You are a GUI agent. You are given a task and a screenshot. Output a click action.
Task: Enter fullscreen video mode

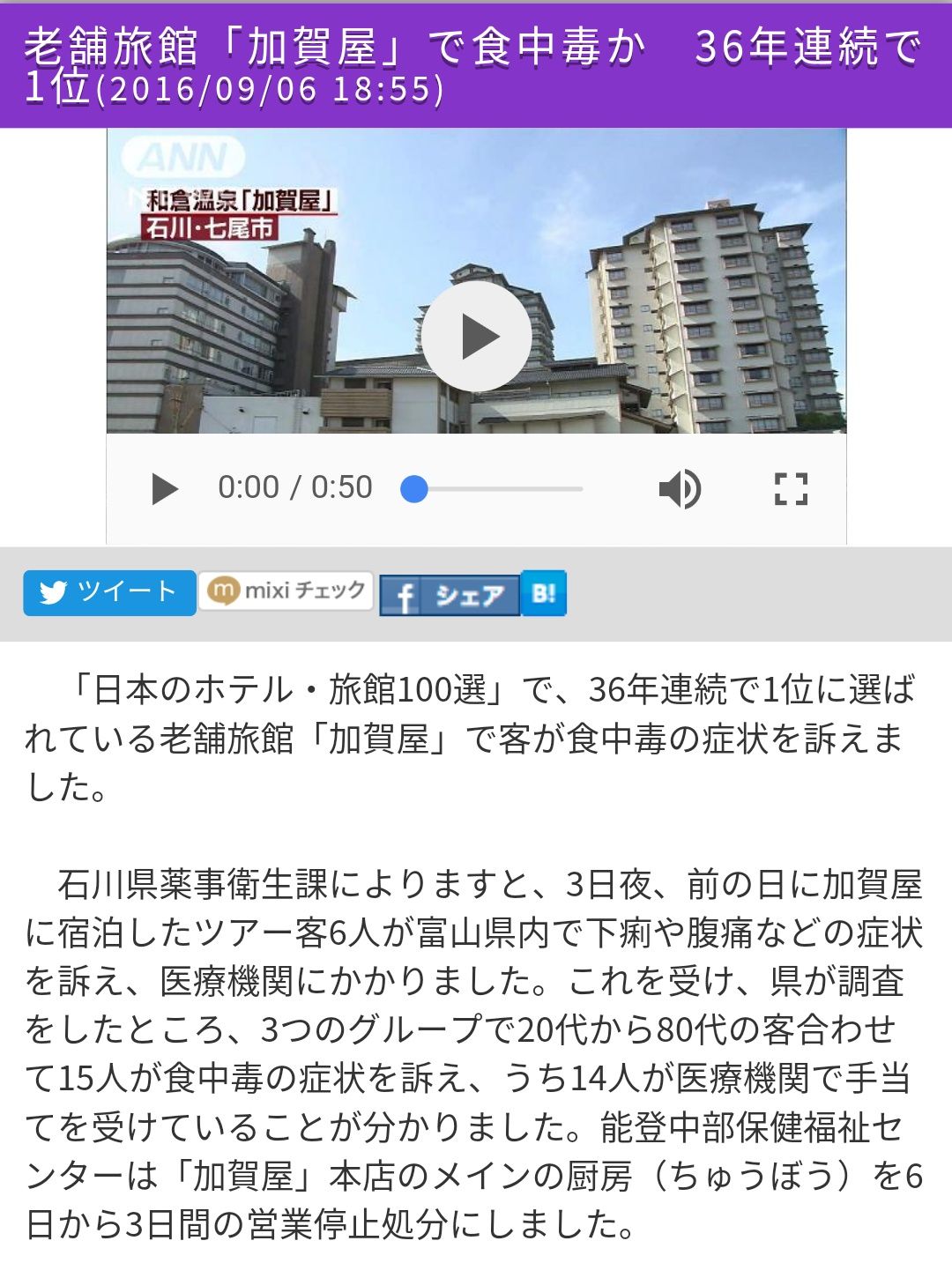[790, 488]
